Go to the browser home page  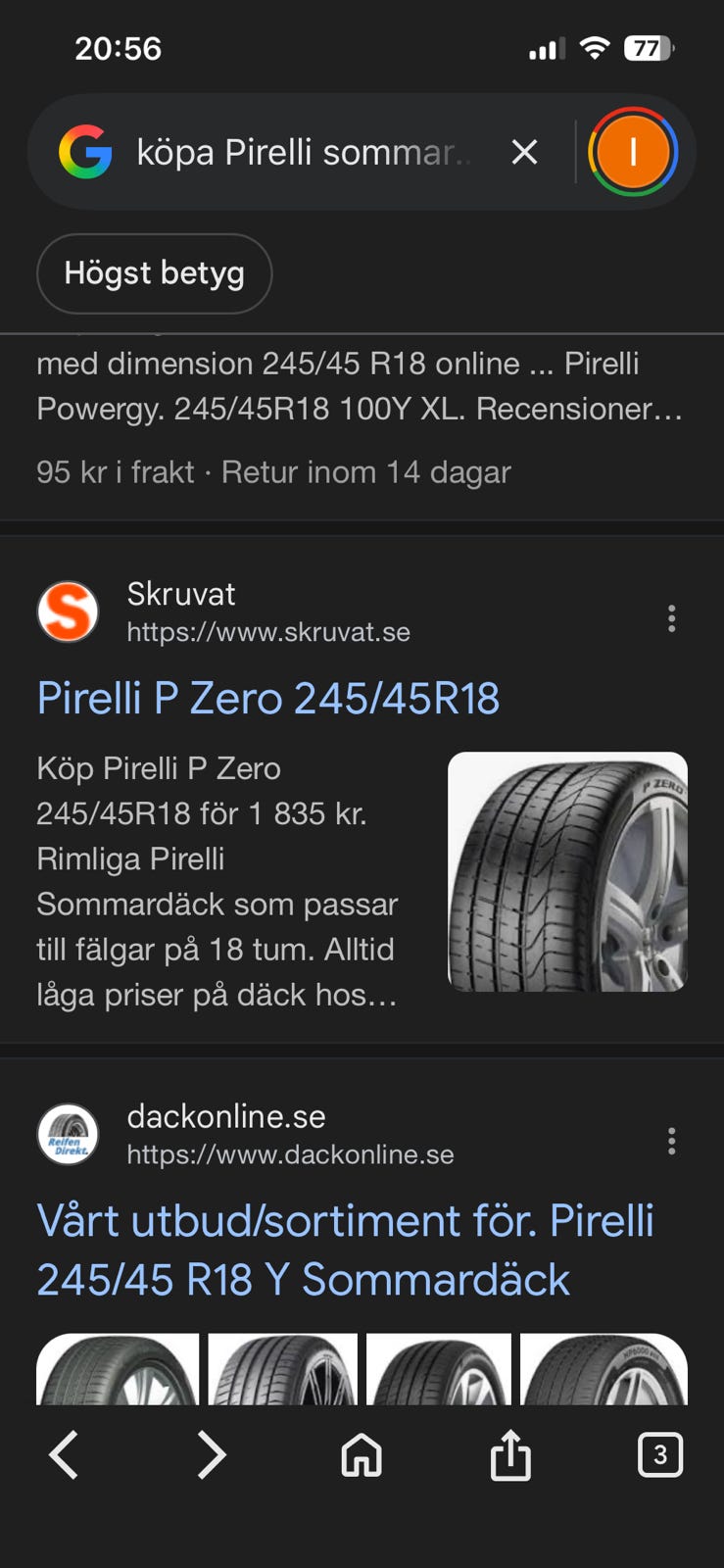click(362, 1454)
